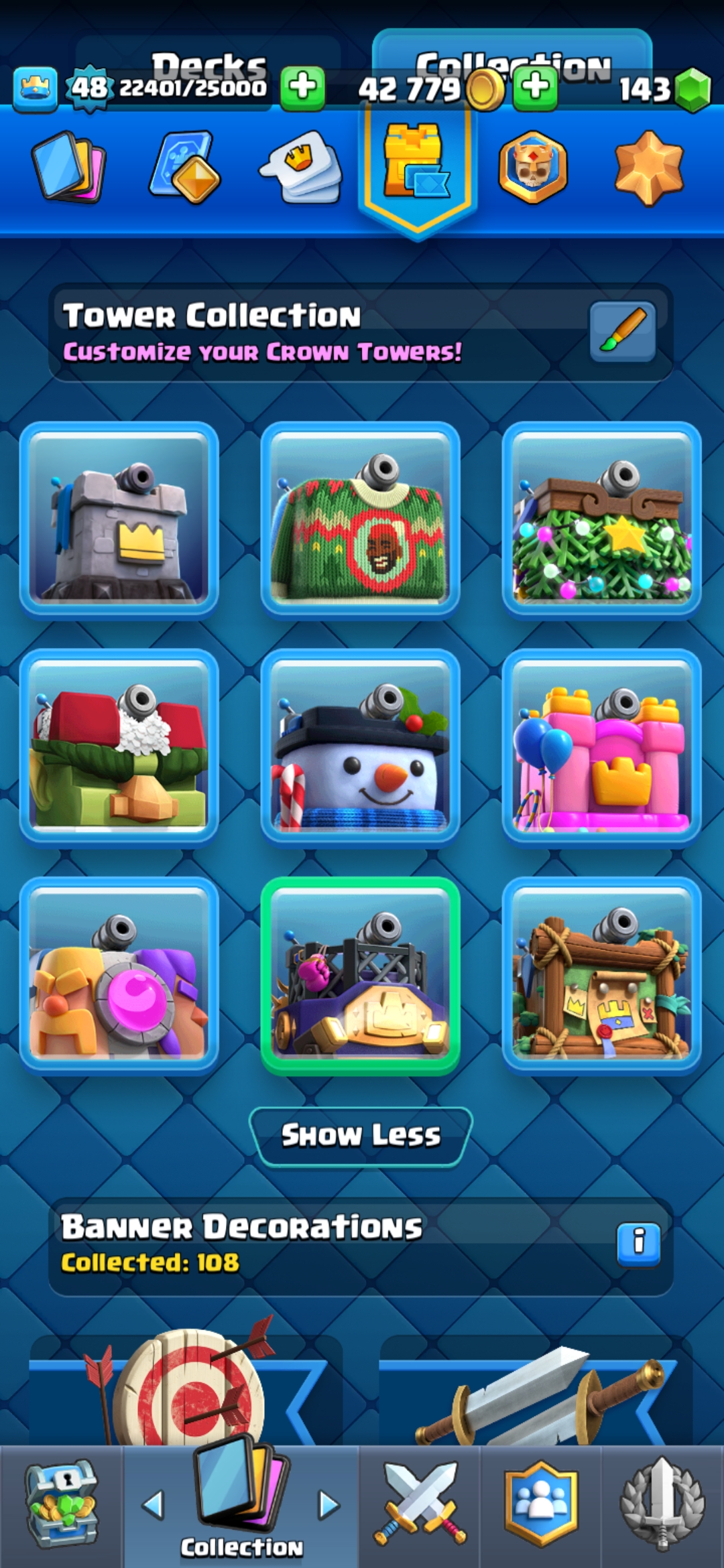
Task: Collapse tower list with Show Less
Action: pos(361,1136)
